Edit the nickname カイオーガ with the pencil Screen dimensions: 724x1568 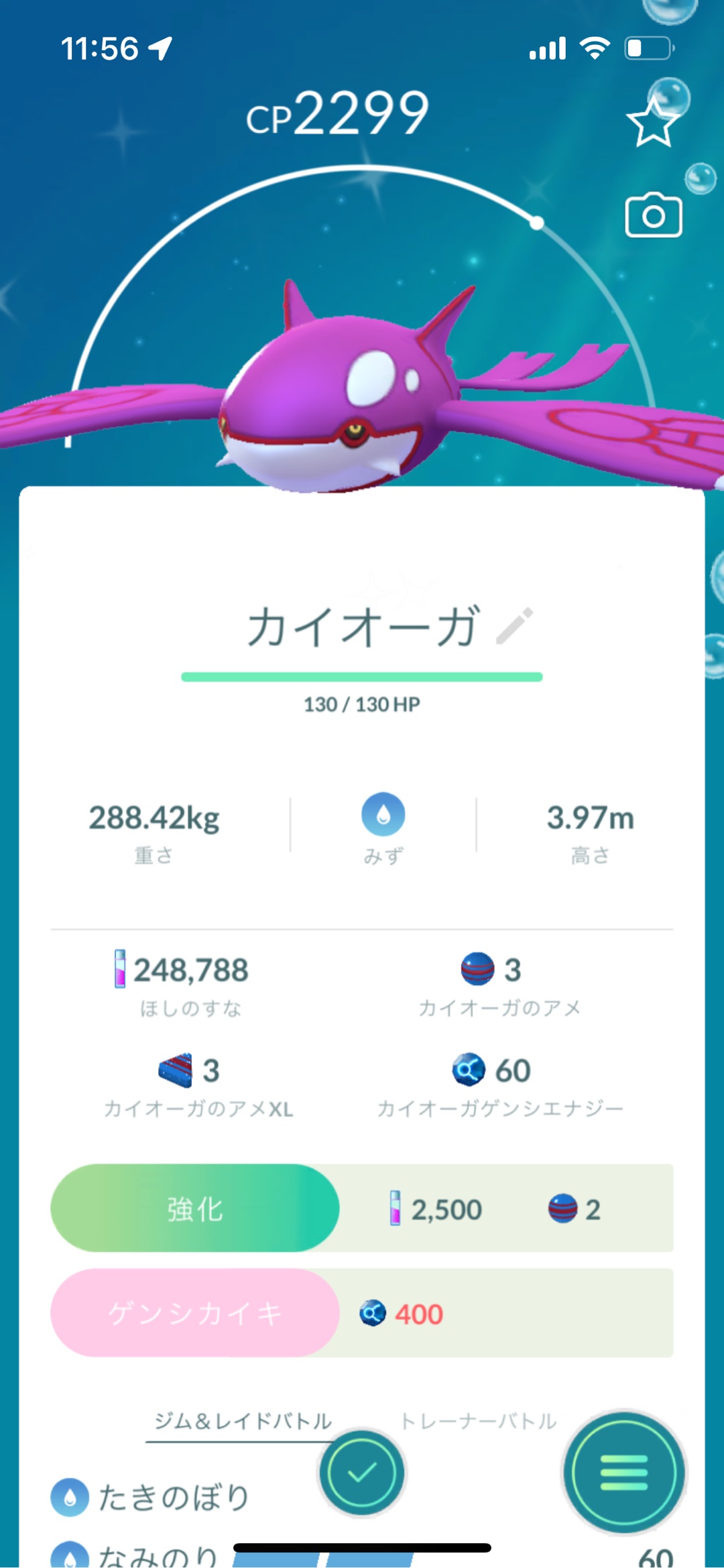(515, 626)
